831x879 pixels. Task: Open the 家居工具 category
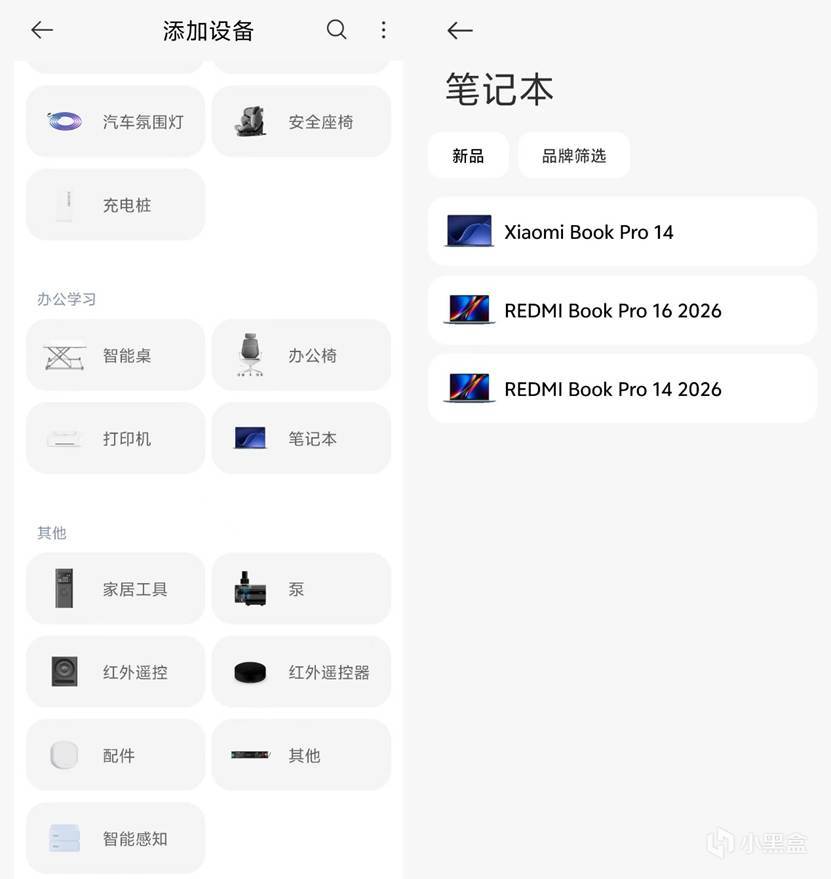click(115, 589)
